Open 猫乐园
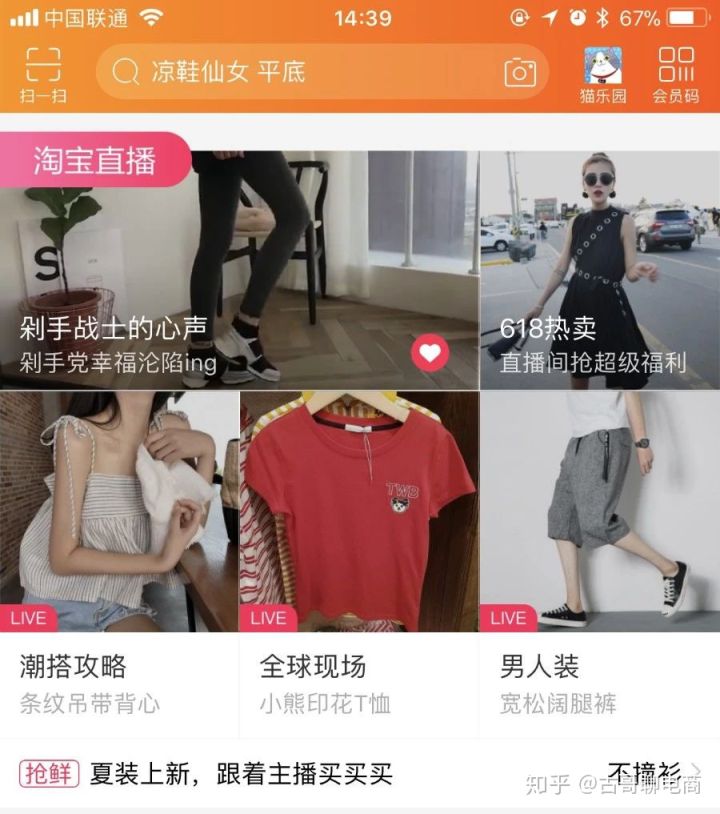 click(x=603, y=74)
